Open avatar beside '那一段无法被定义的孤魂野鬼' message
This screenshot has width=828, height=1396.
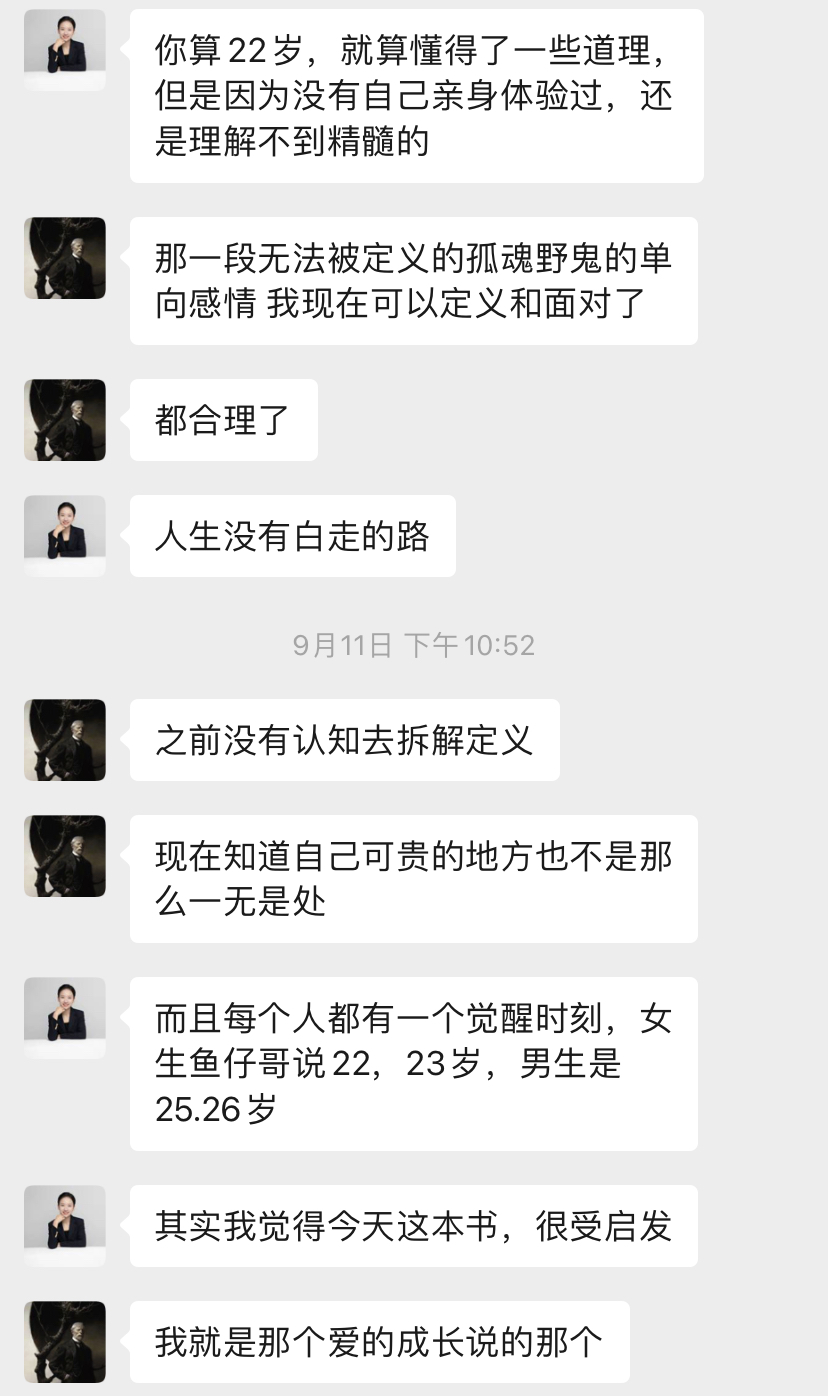point(65,258)
